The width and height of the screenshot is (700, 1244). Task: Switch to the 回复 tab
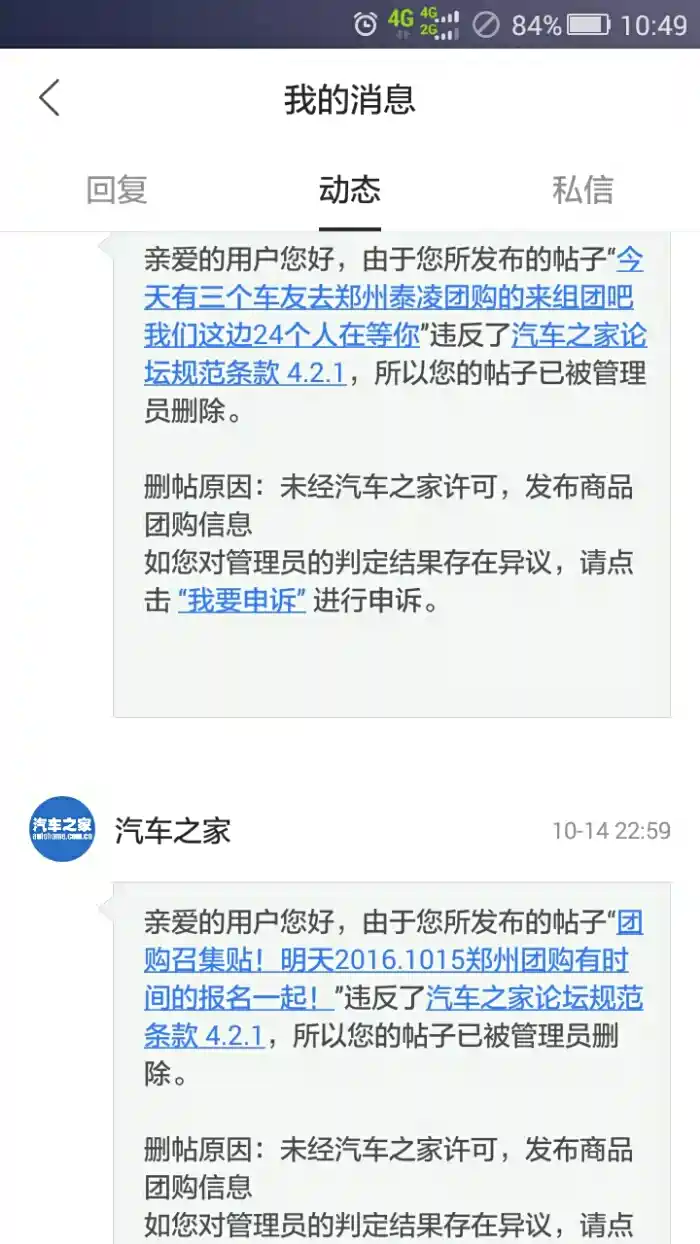tap(117, 189)
